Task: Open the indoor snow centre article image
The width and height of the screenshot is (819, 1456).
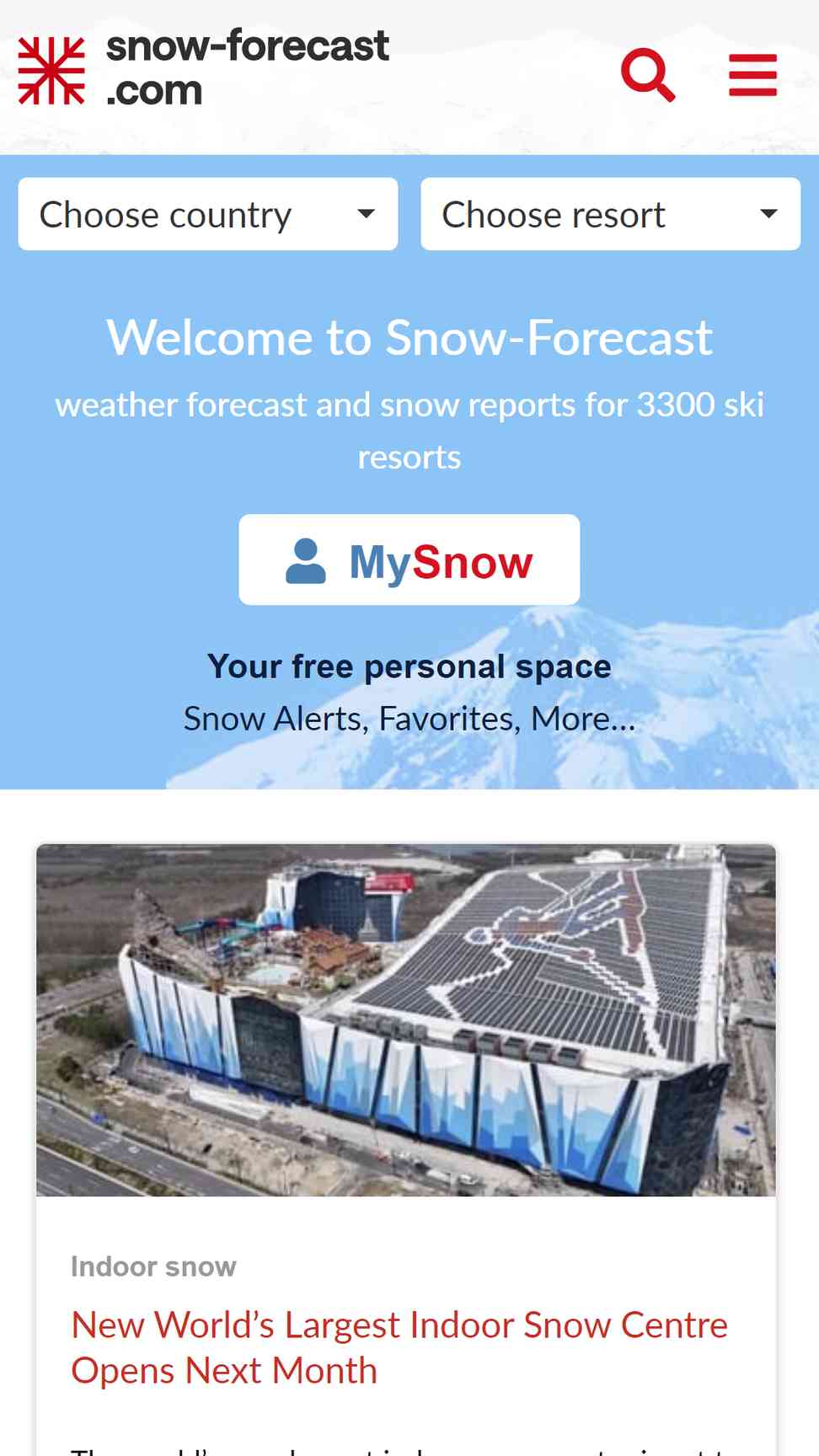Action: (x=406, y=1020)
